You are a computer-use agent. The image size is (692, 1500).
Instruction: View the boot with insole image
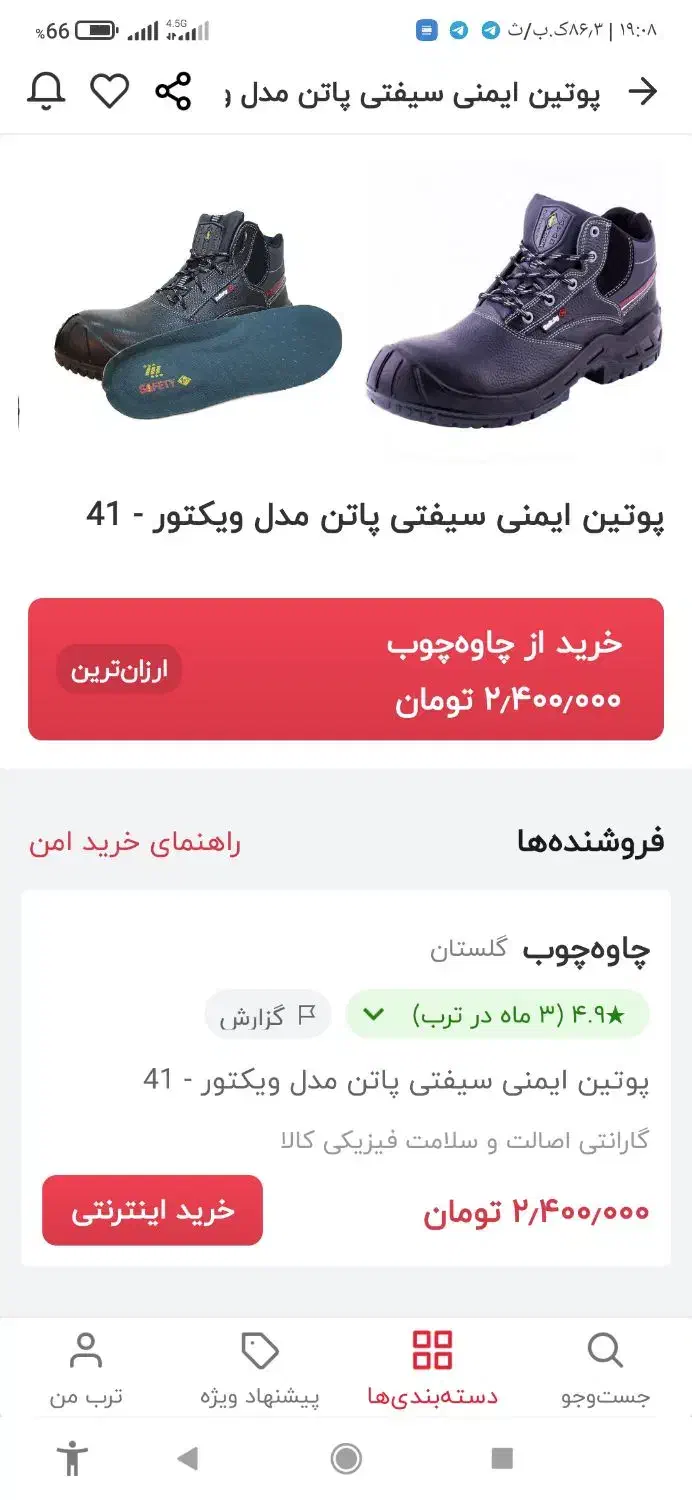tap(194, 312)
